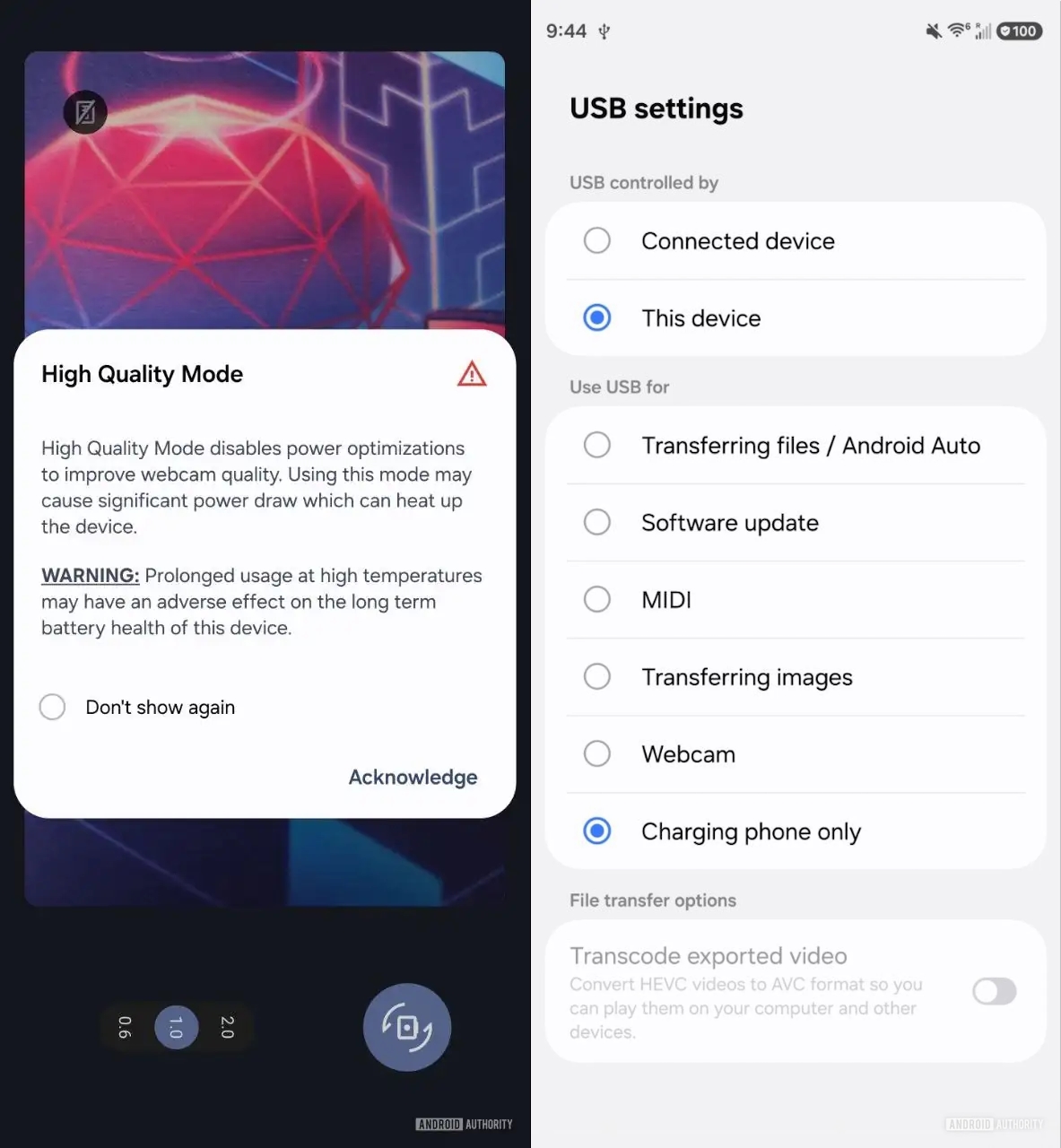Choose Software update for USB
1061x1148 pixels.
597,522
